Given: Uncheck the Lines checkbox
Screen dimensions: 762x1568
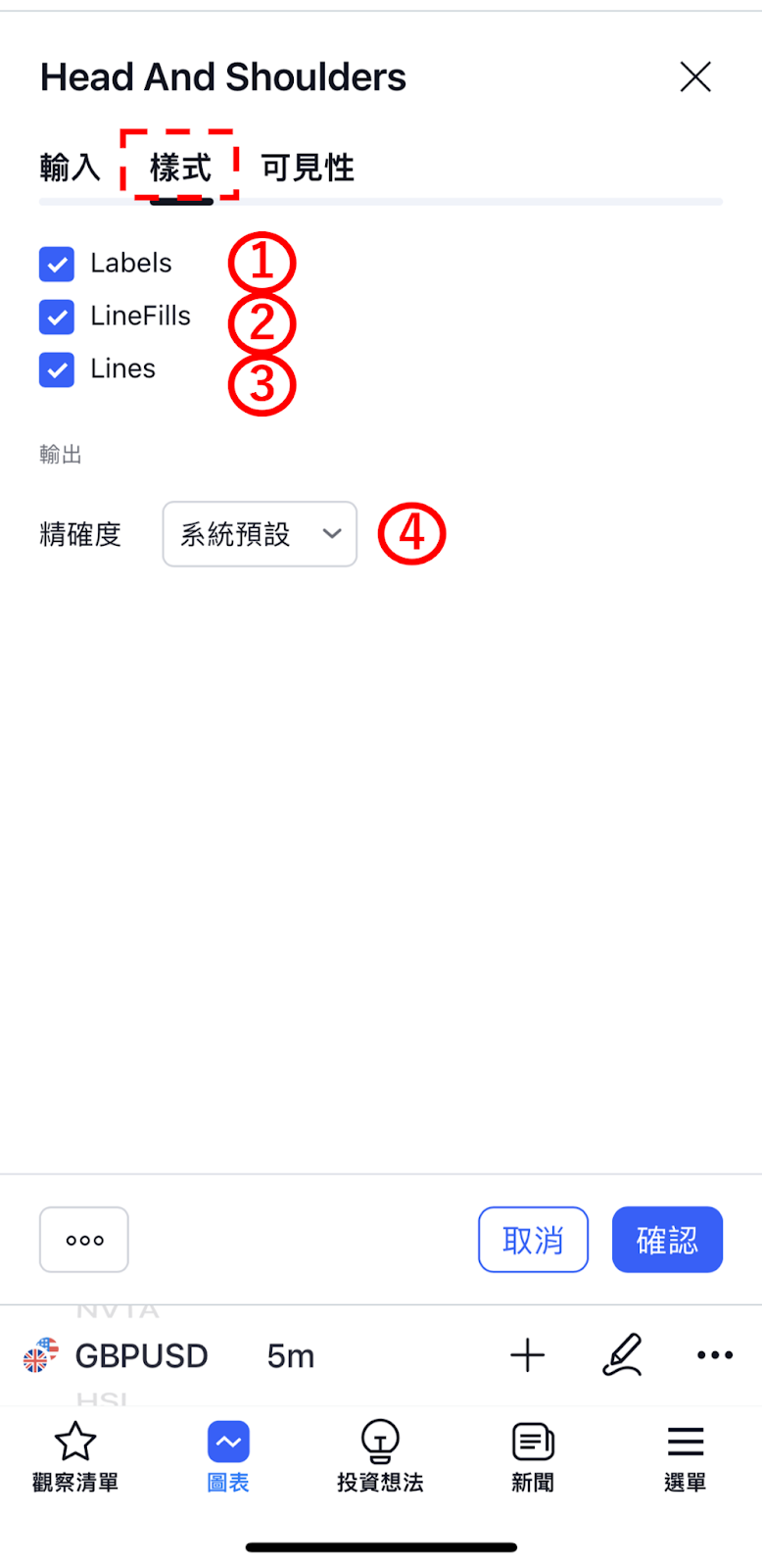Looking at the screenshot, I should 57,369.
